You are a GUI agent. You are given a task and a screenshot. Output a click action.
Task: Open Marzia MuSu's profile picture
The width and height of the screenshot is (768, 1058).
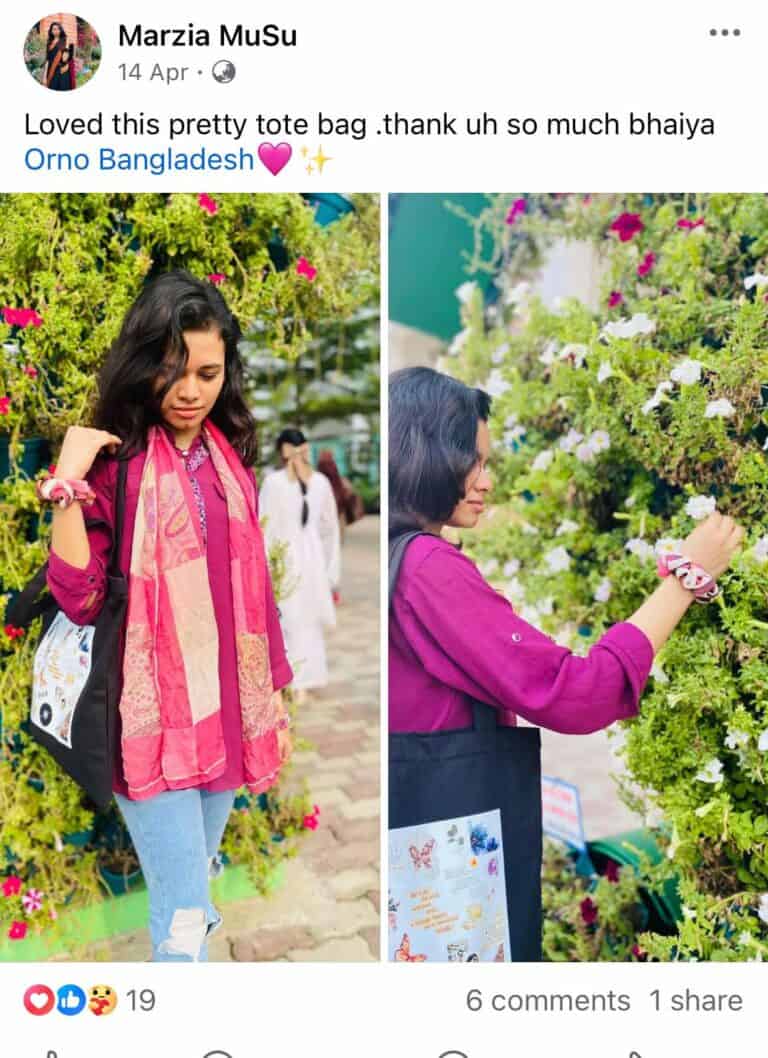[62, 52]
